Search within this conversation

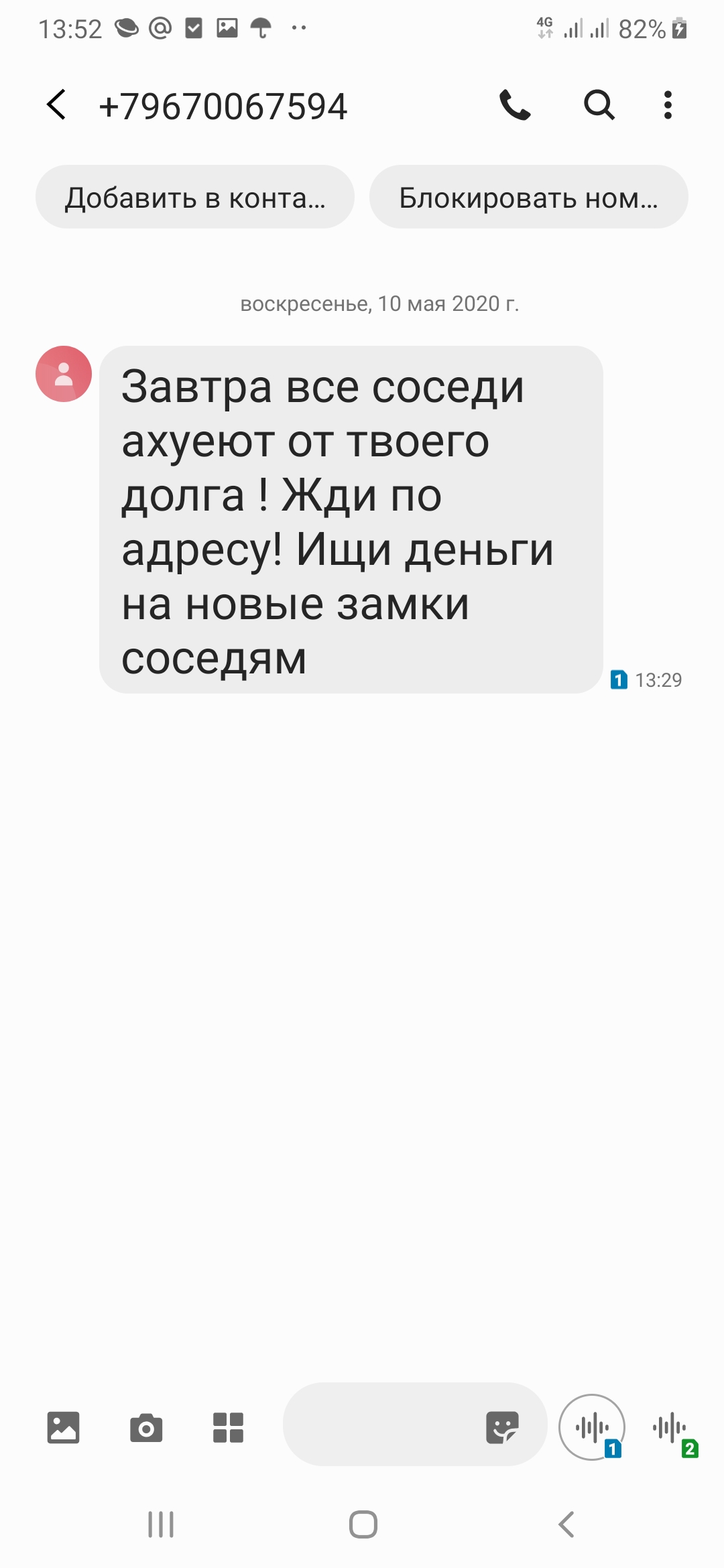[x=599, y=105]
